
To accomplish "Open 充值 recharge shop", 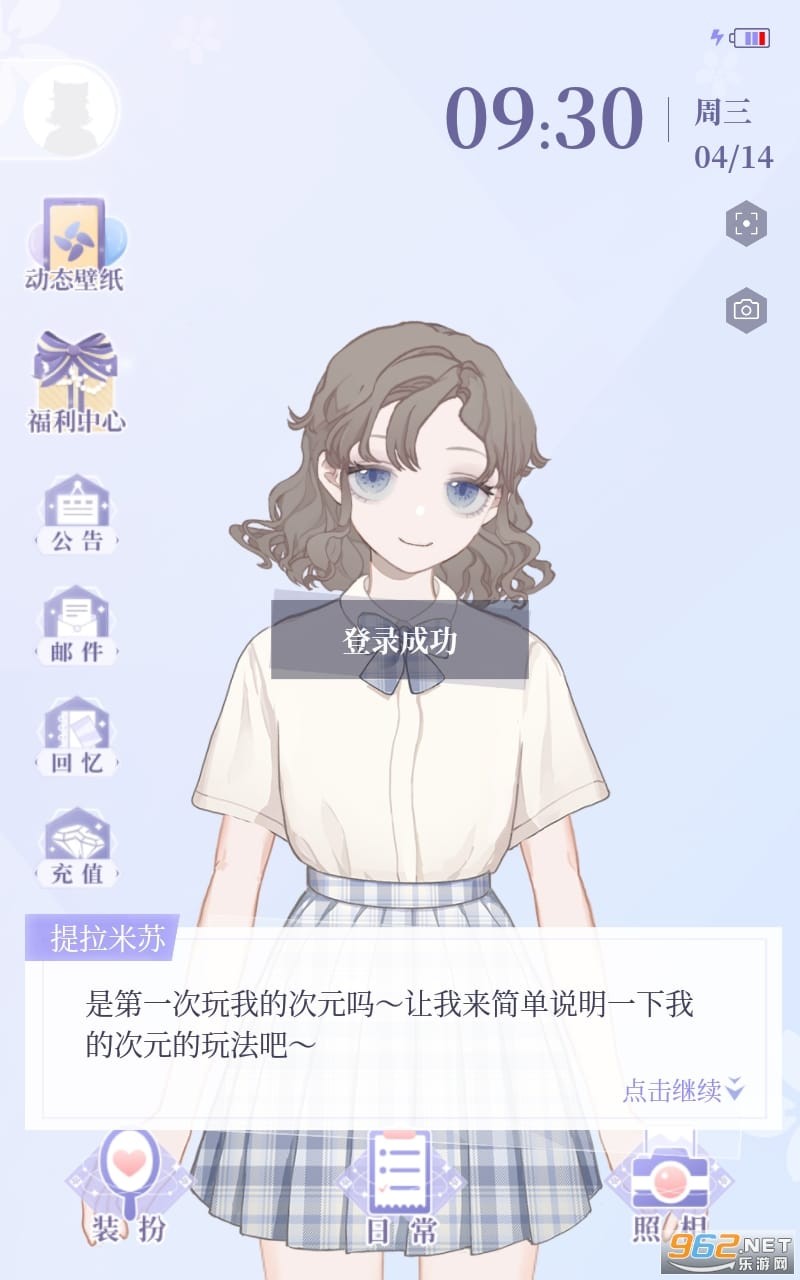I will (77, 847).
